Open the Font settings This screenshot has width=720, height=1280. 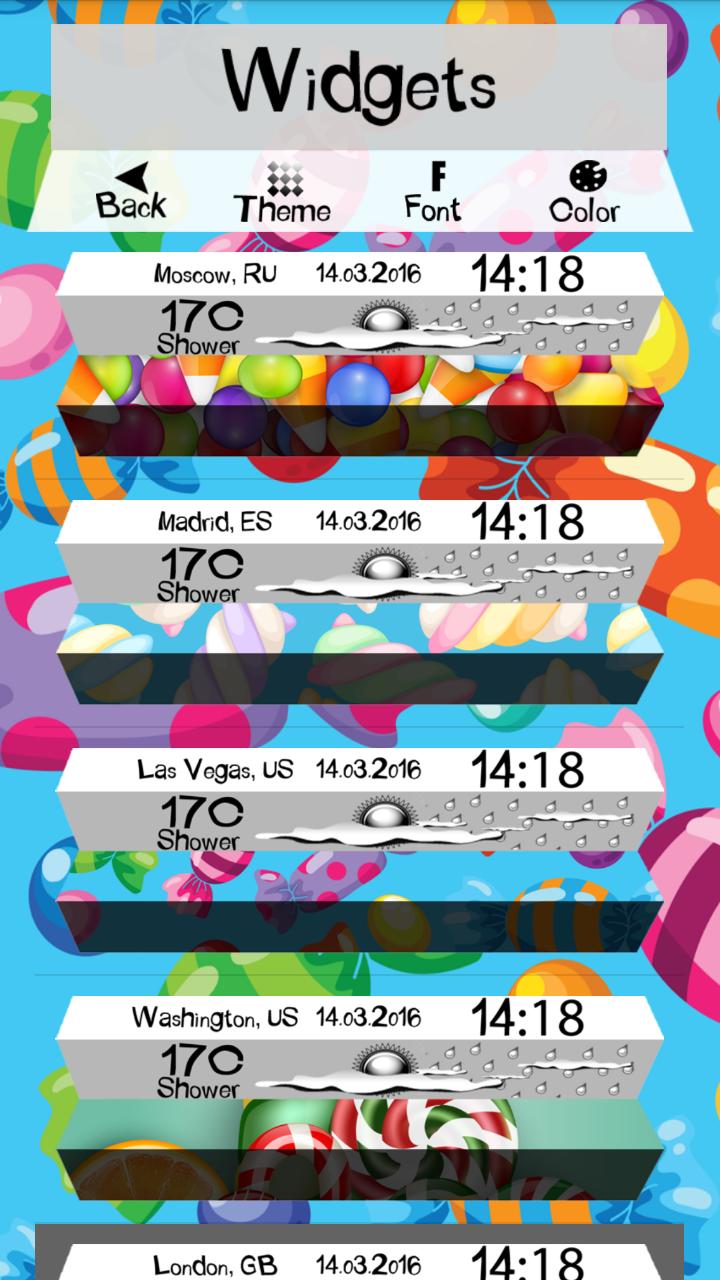coord(434,192)
